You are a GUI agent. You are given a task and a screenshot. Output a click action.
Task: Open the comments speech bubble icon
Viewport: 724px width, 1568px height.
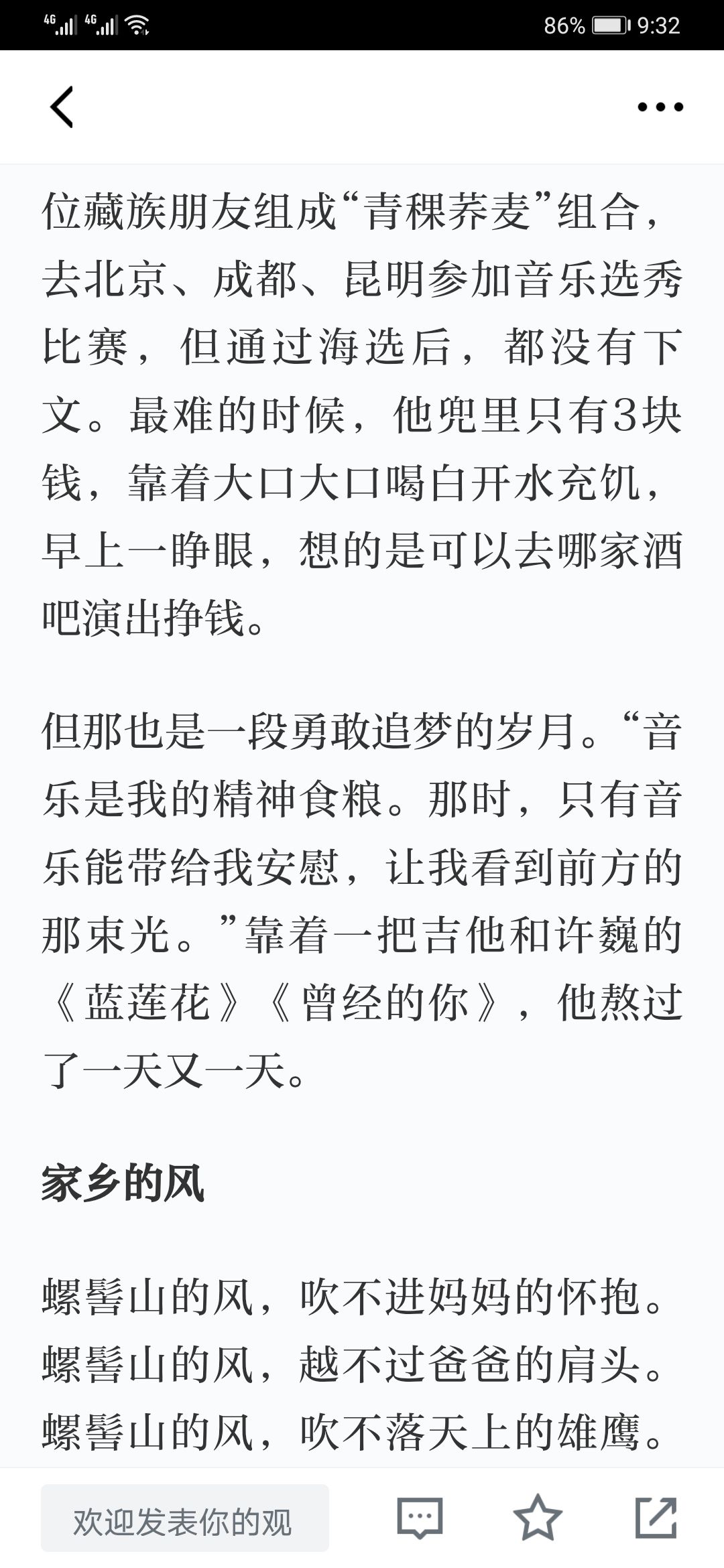click(x=420, y=1518)
